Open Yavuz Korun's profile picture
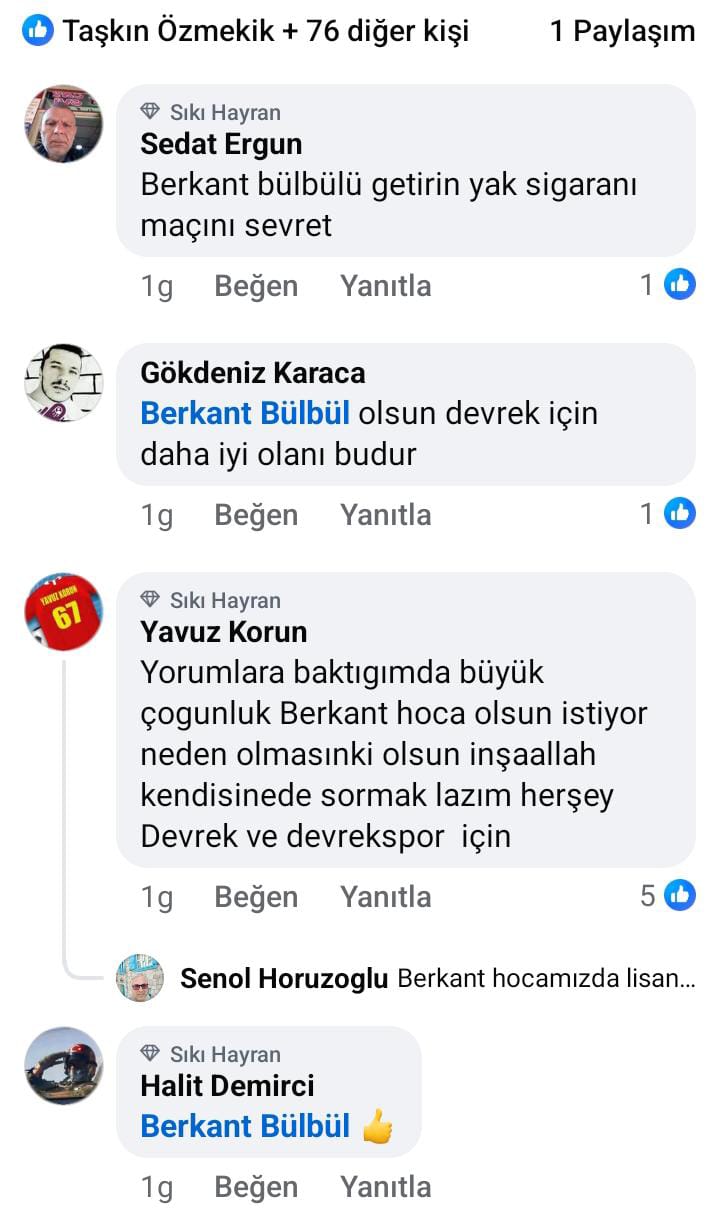Screen dimensions: 720x1225 (x=63, y=612)
